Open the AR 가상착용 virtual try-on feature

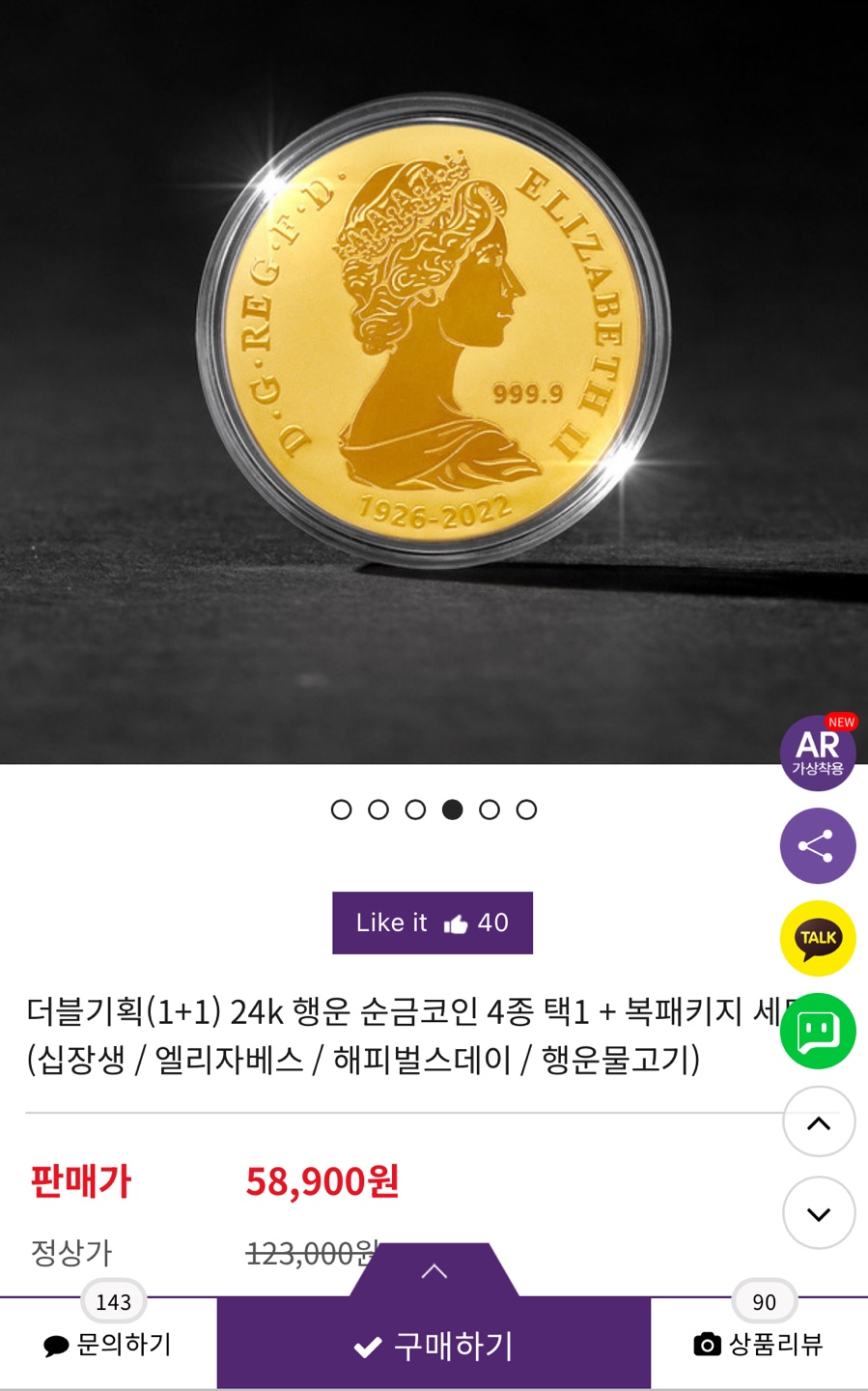(818, 753)
